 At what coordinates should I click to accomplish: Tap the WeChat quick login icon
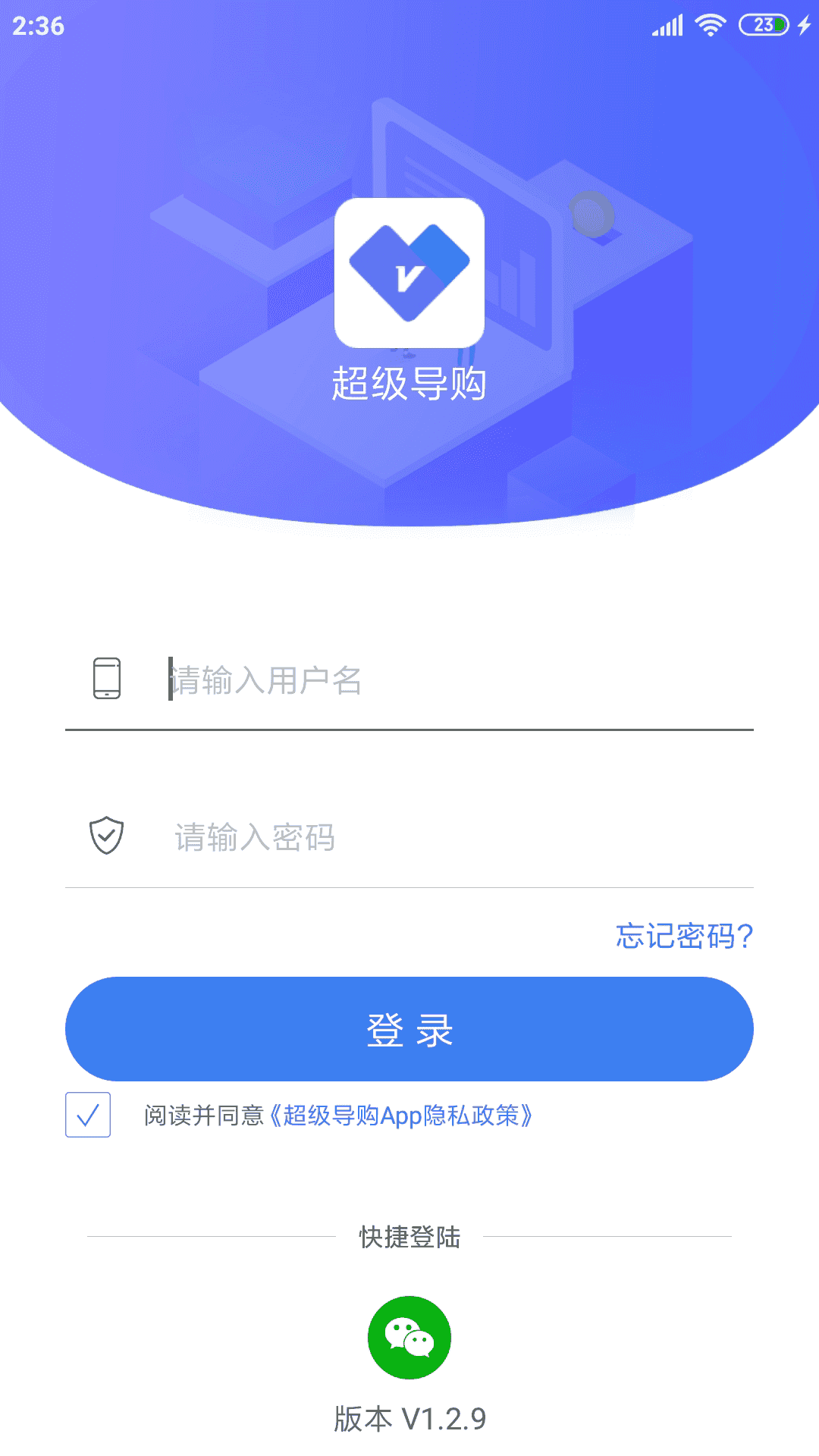(x=409, y=1337)
